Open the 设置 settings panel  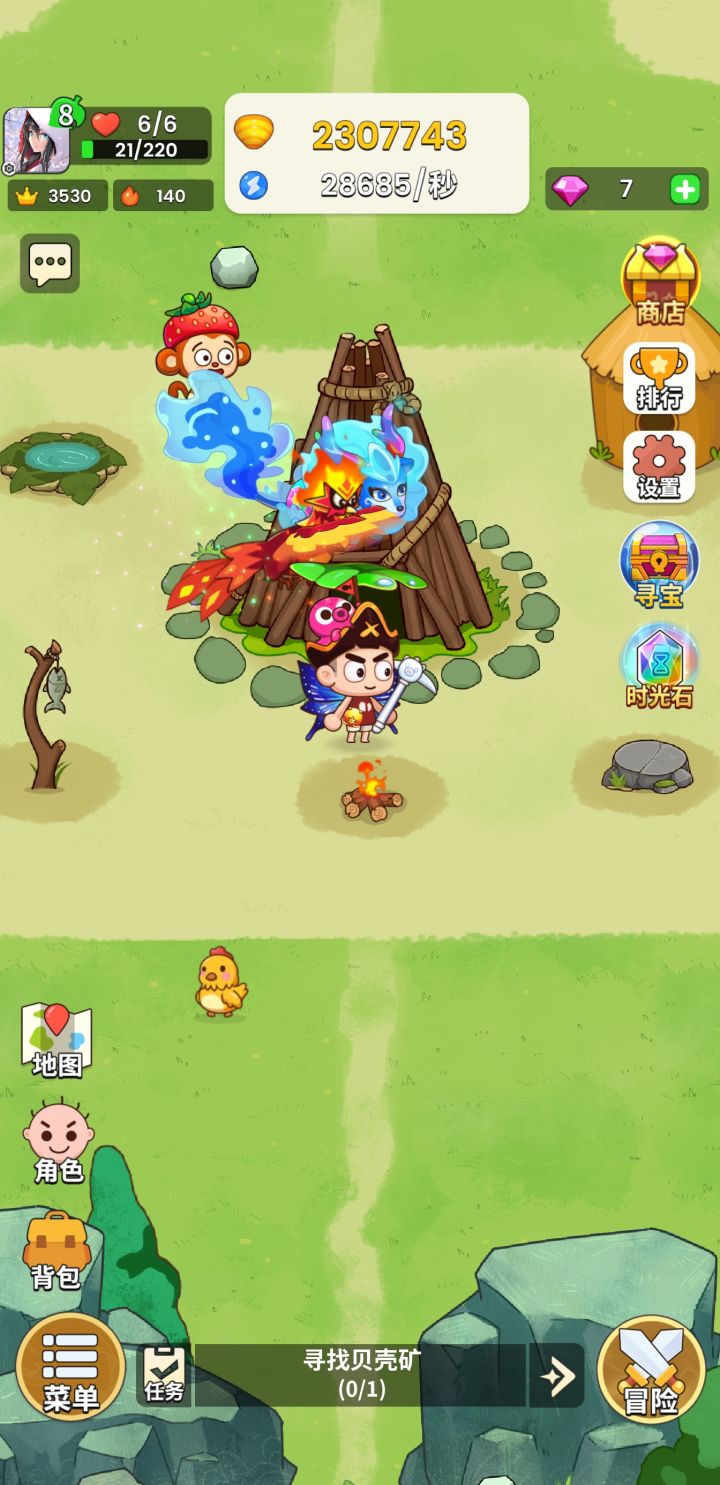click(x=660, y=468)
